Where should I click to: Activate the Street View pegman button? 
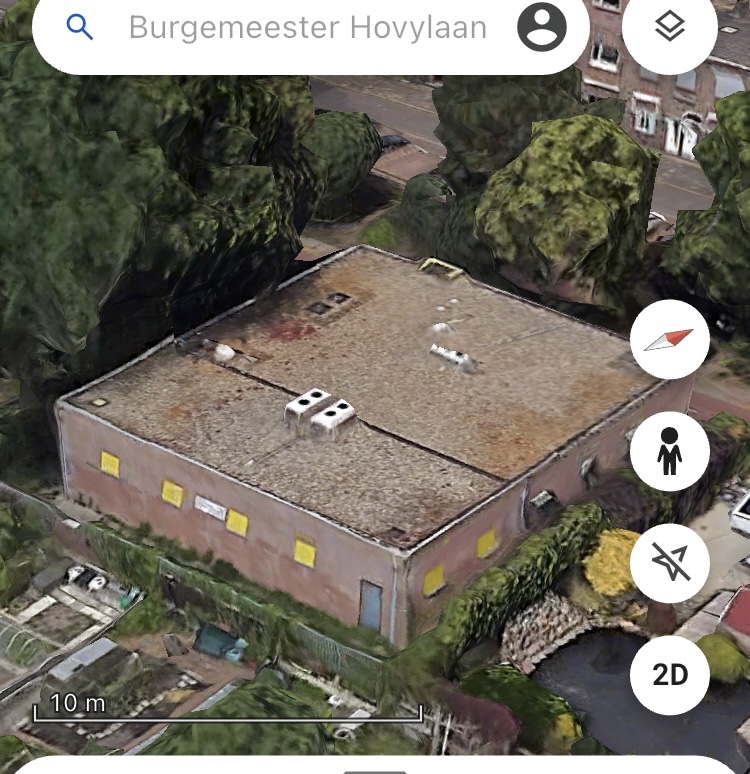(670, 451)
